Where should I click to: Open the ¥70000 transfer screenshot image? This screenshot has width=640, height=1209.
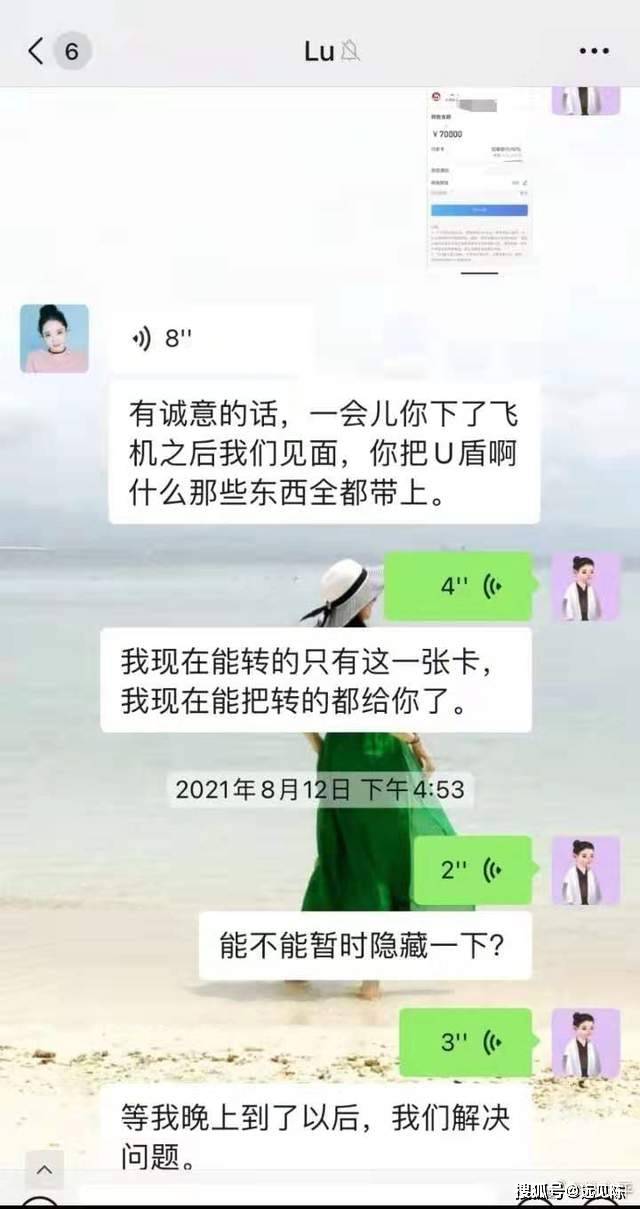click(x=478, y=178)
